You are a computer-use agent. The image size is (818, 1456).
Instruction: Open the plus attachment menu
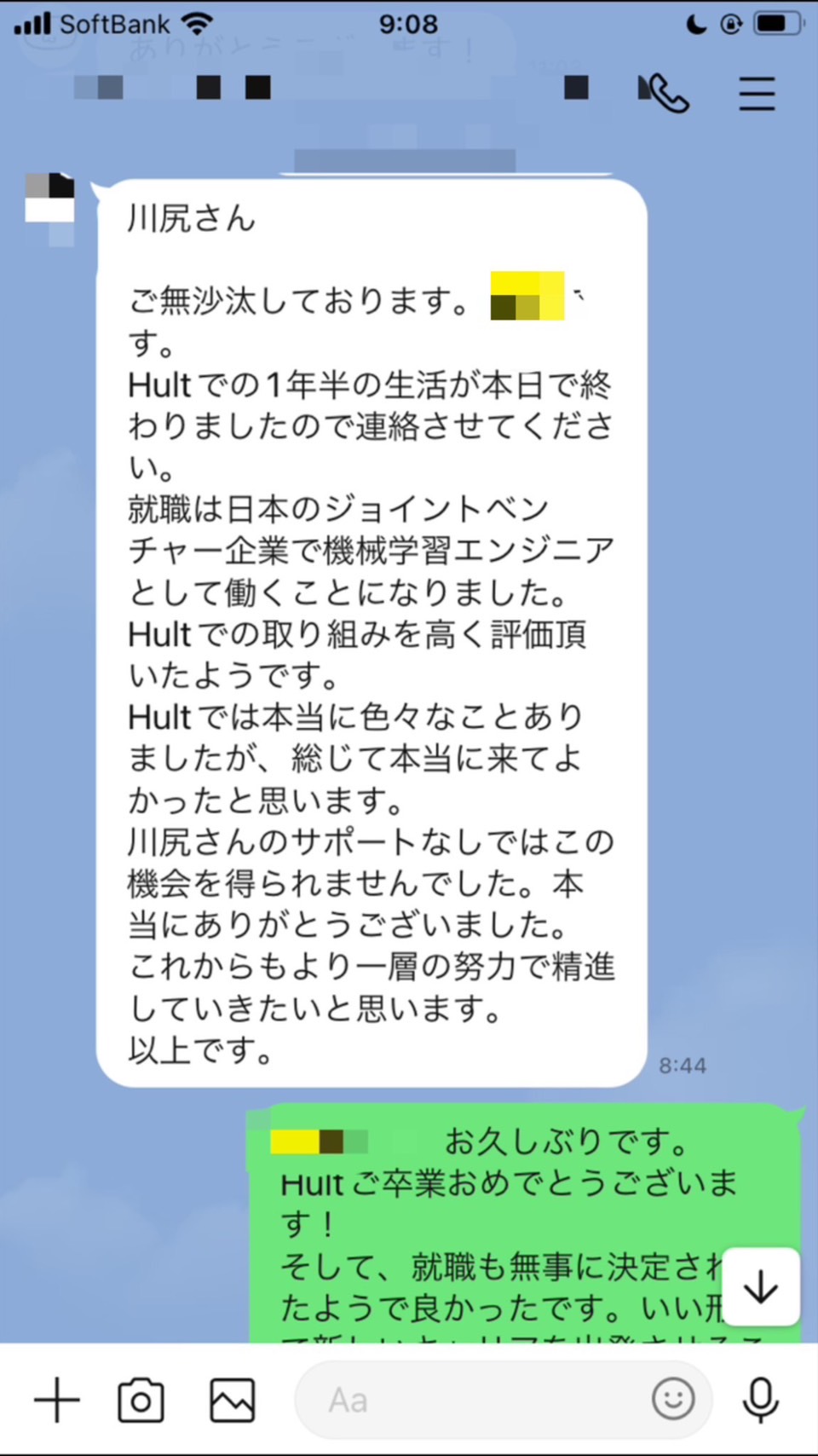[57, 1400]
